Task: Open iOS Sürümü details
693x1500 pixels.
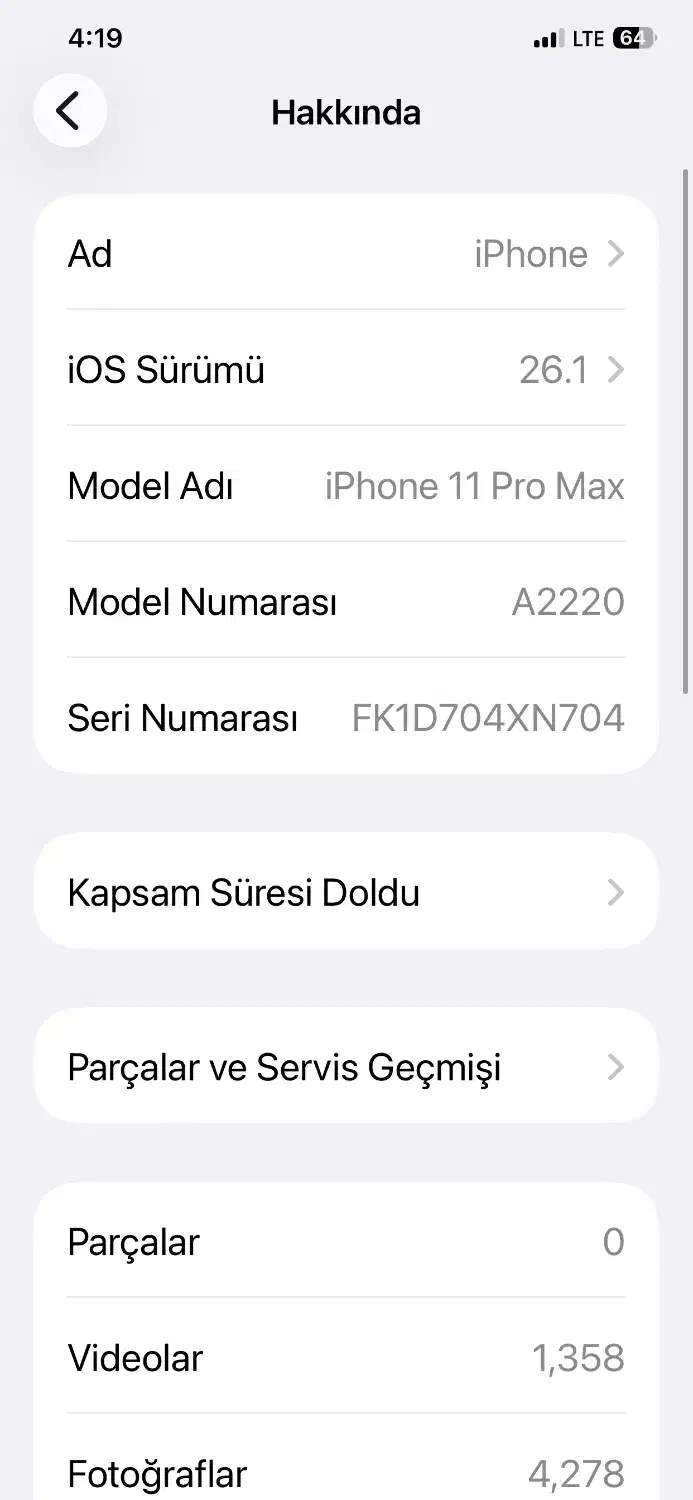Action: (x=346, y=369)
